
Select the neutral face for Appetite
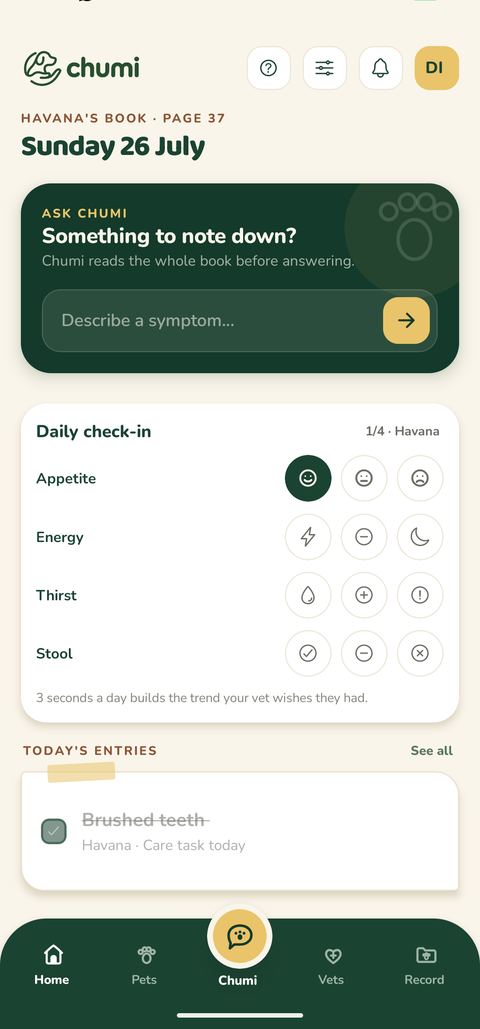click(364, 478)
